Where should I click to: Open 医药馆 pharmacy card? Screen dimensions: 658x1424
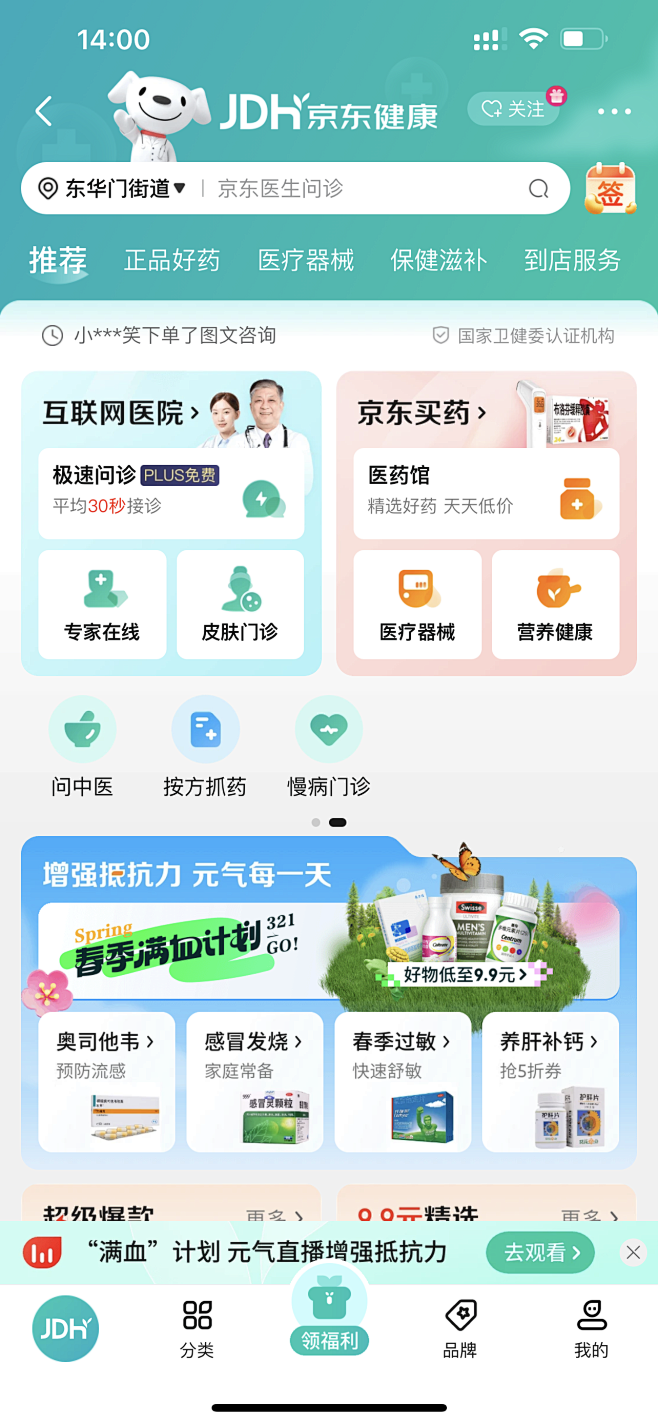[486, 492]
